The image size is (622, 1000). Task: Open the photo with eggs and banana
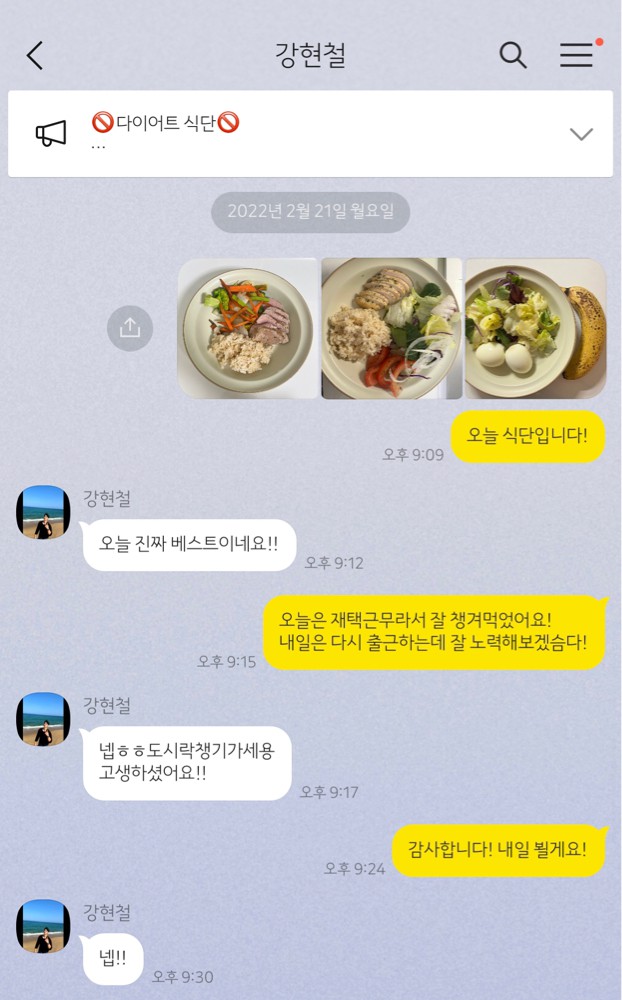coord(535,328)
